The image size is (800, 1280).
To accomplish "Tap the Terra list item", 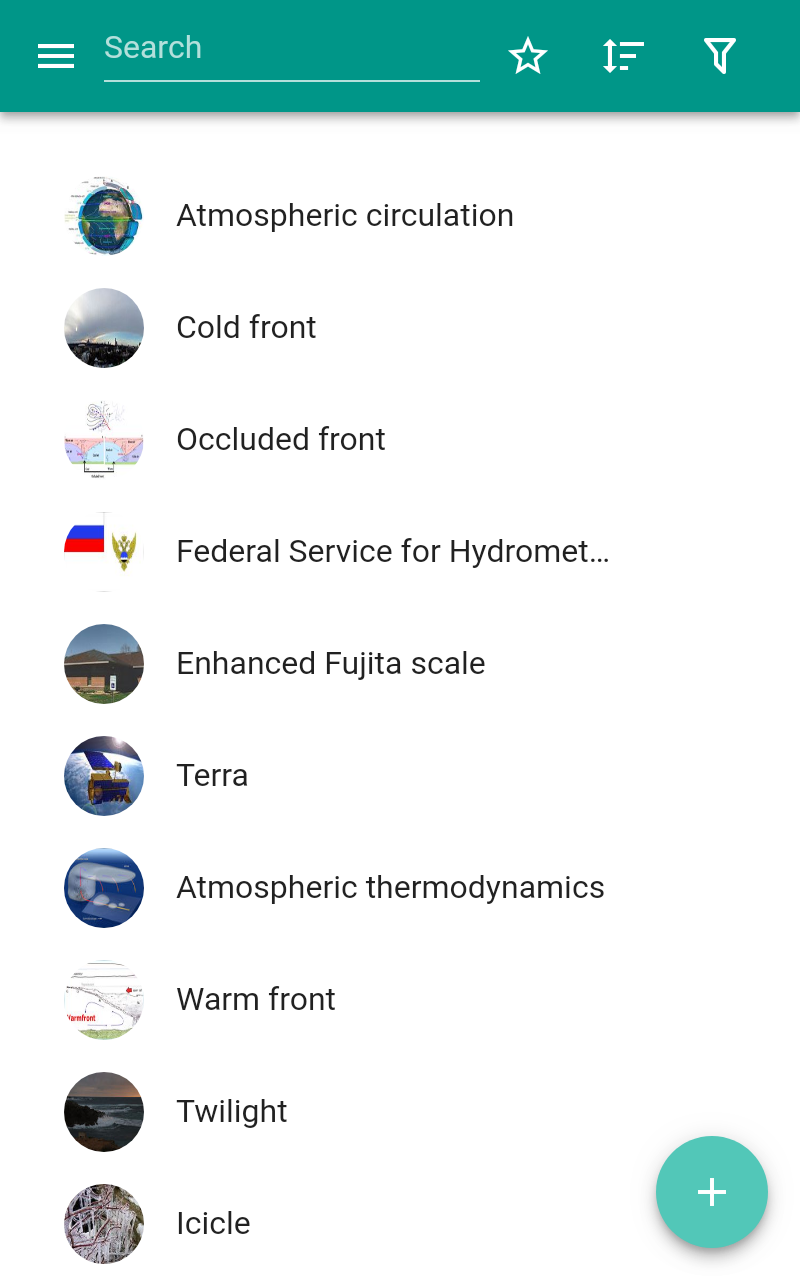I will pos(212,776).
